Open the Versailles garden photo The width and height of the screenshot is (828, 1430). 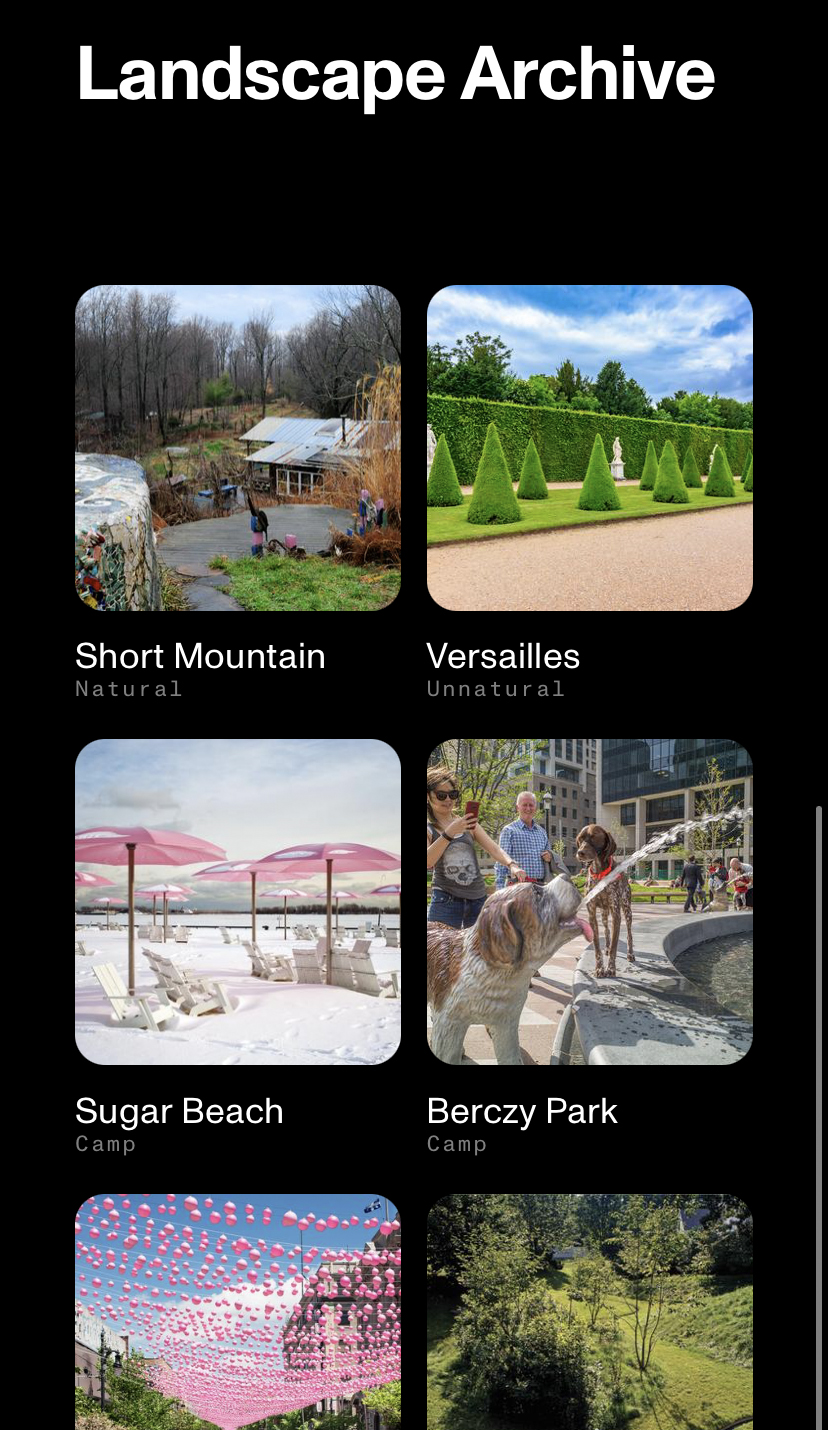click(x=590, y=448)
